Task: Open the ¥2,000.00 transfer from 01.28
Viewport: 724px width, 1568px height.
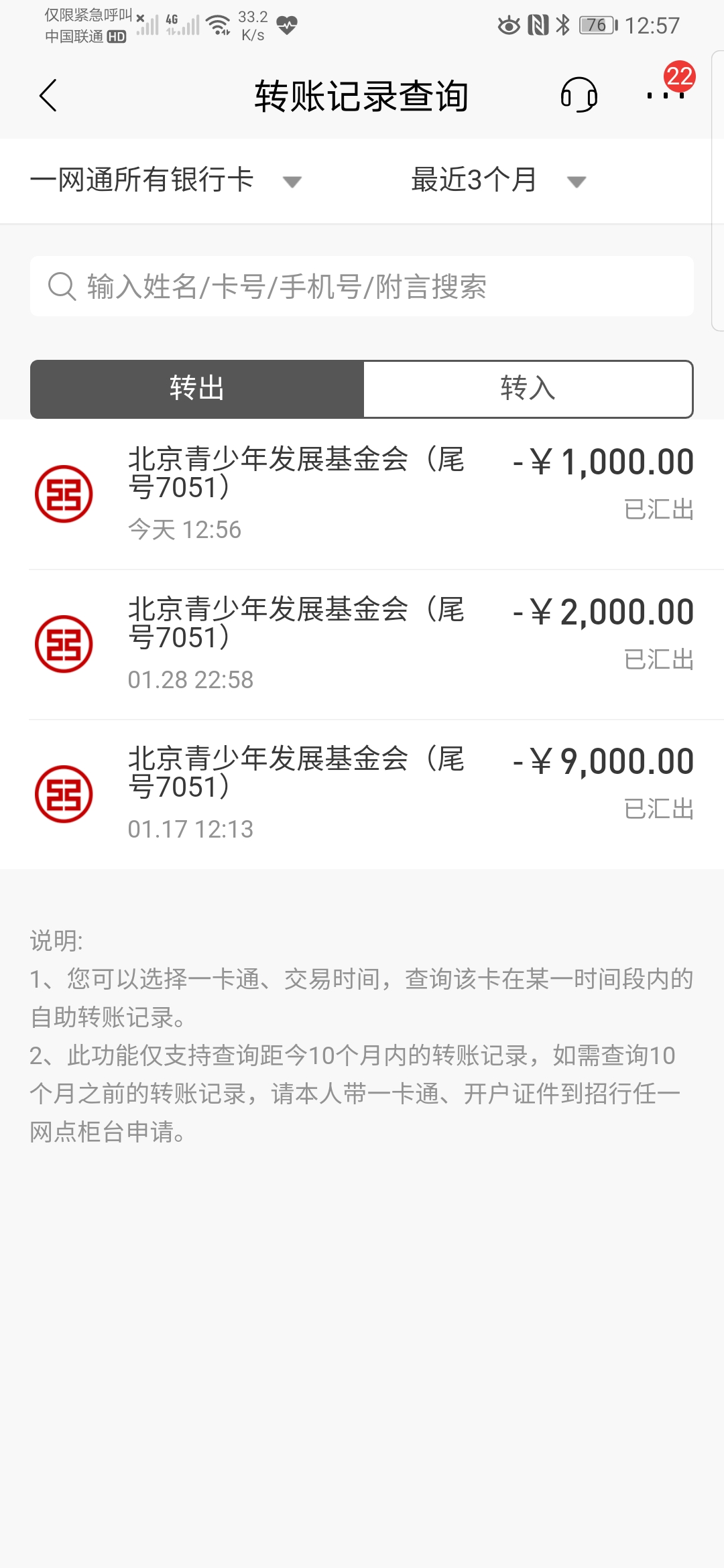Action: pyautogui.click(x=362, y=645)
